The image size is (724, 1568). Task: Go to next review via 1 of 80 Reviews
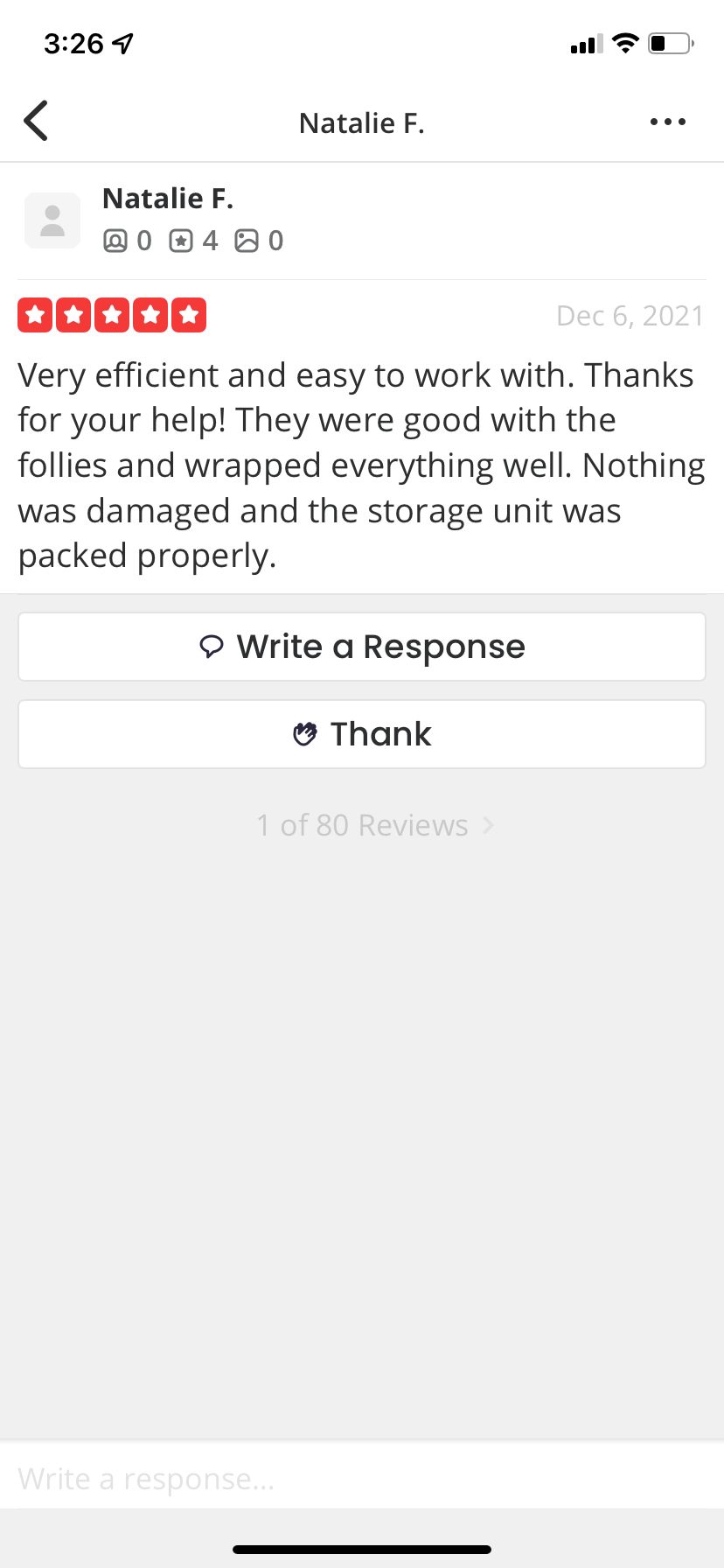pyautogui.click(x=376, y=825)
